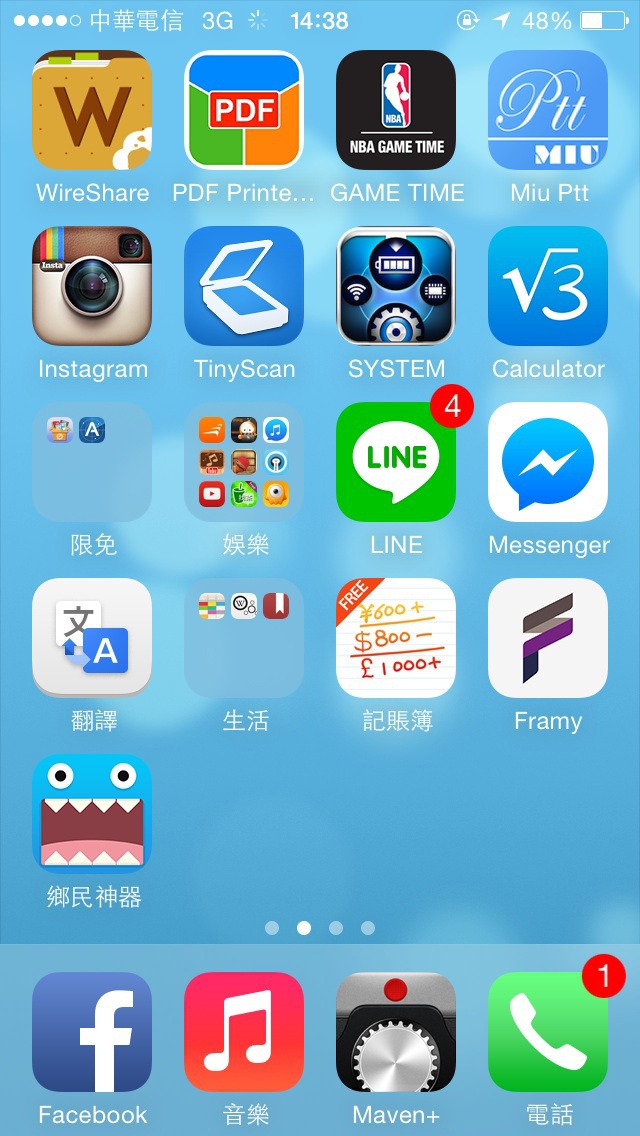Image resolution: width=640 pixels, height=1136 pixels.
Task: Open the SYSTEM app
Action: [396, 286]
